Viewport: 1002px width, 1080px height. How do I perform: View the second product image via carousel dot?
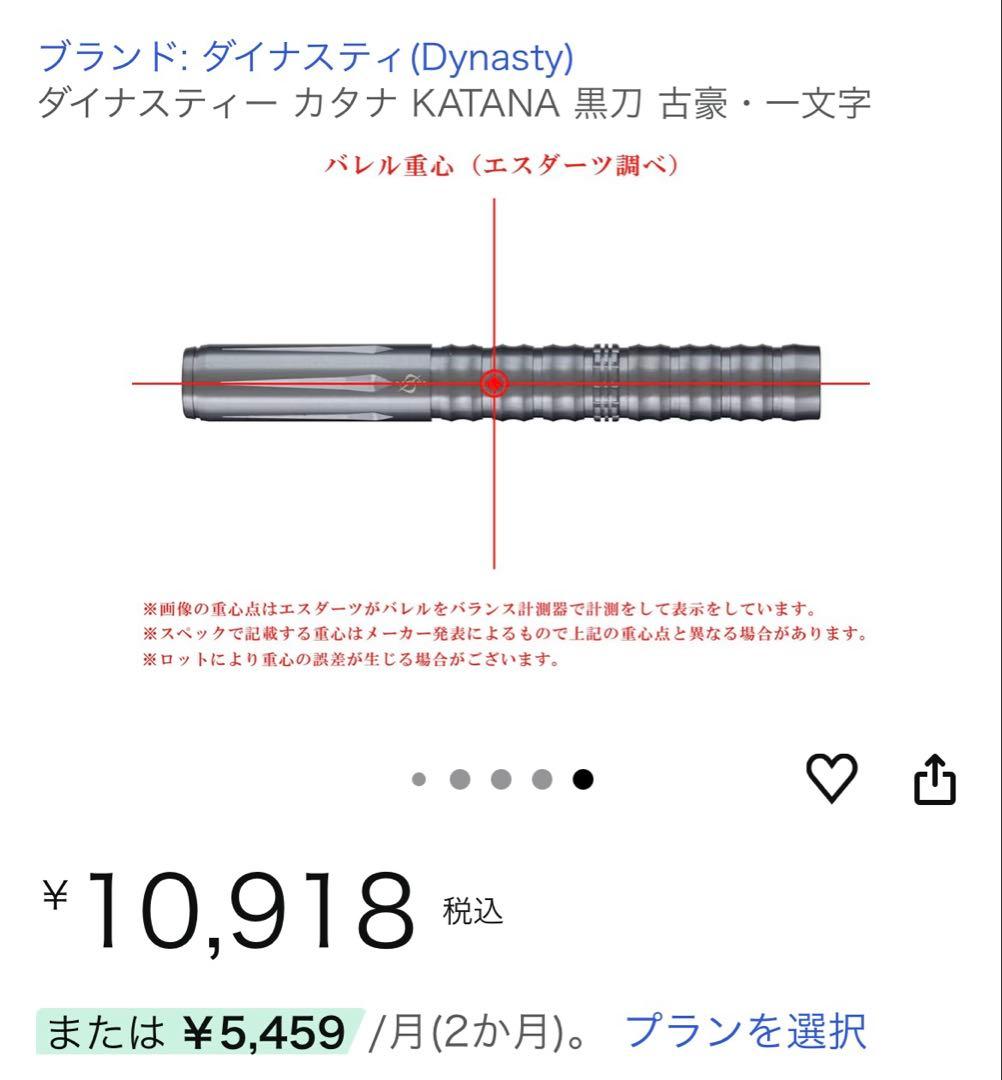[x=459, y=778]
